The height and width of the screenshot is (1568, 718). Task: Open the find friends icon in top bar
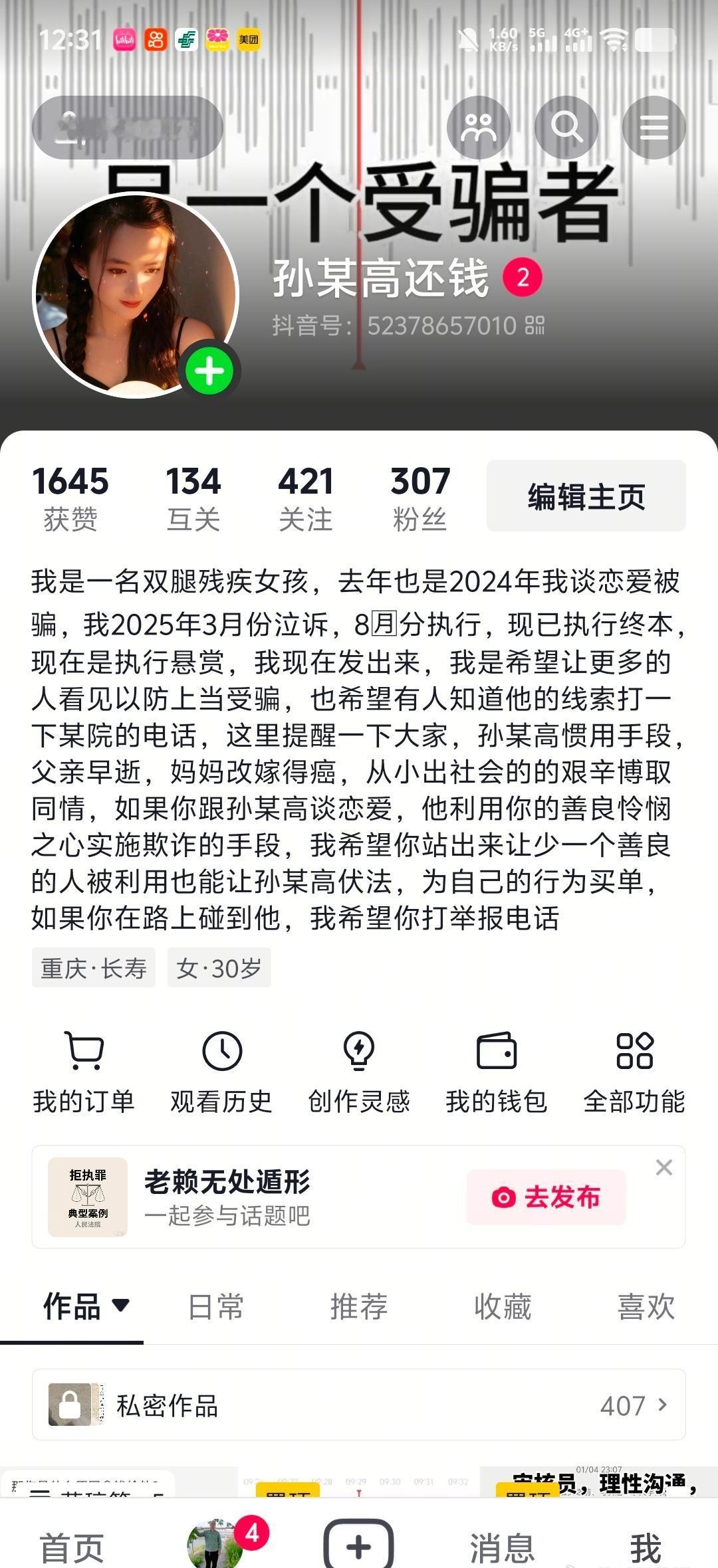(x=480, y=127)
